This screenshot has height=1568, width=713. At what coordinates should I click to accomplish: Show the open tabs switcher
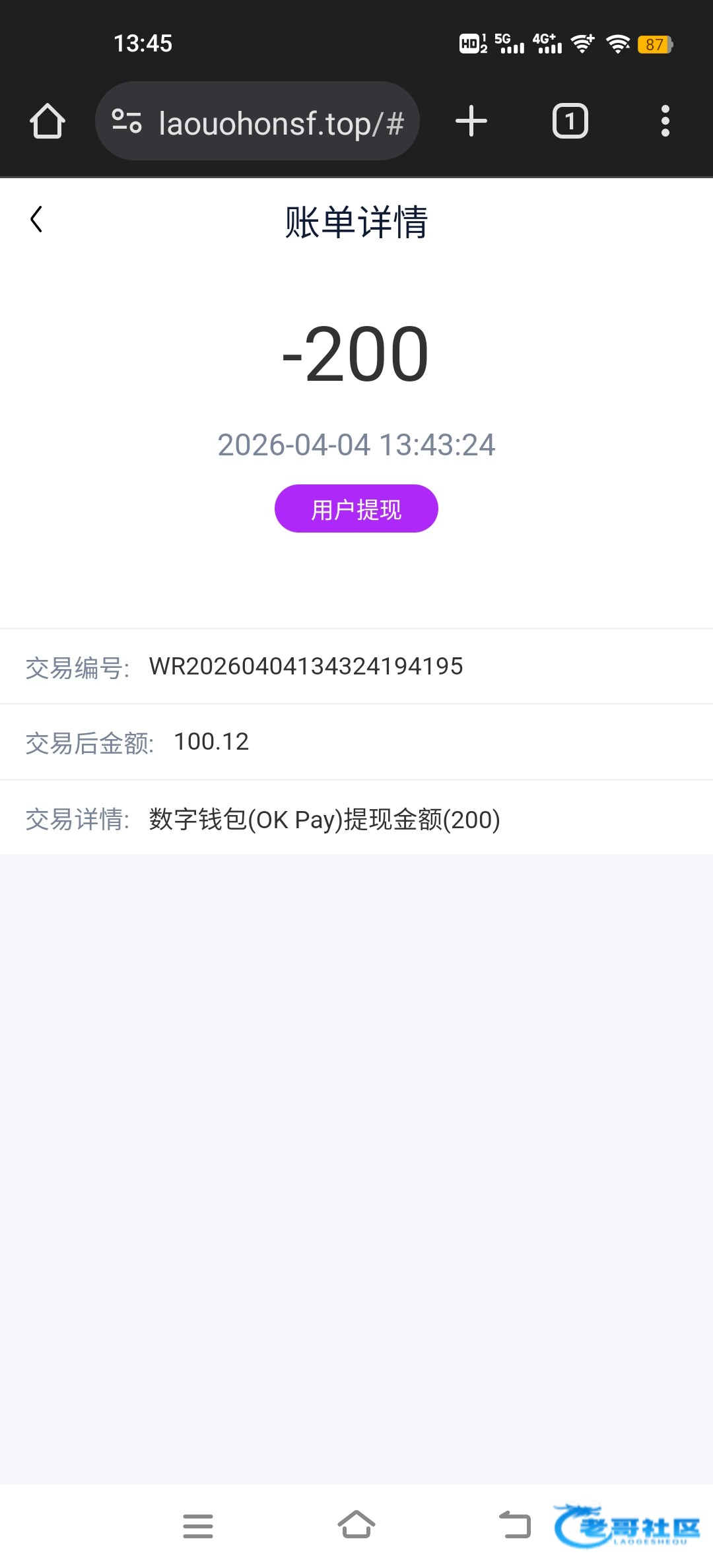pos(570,121)
